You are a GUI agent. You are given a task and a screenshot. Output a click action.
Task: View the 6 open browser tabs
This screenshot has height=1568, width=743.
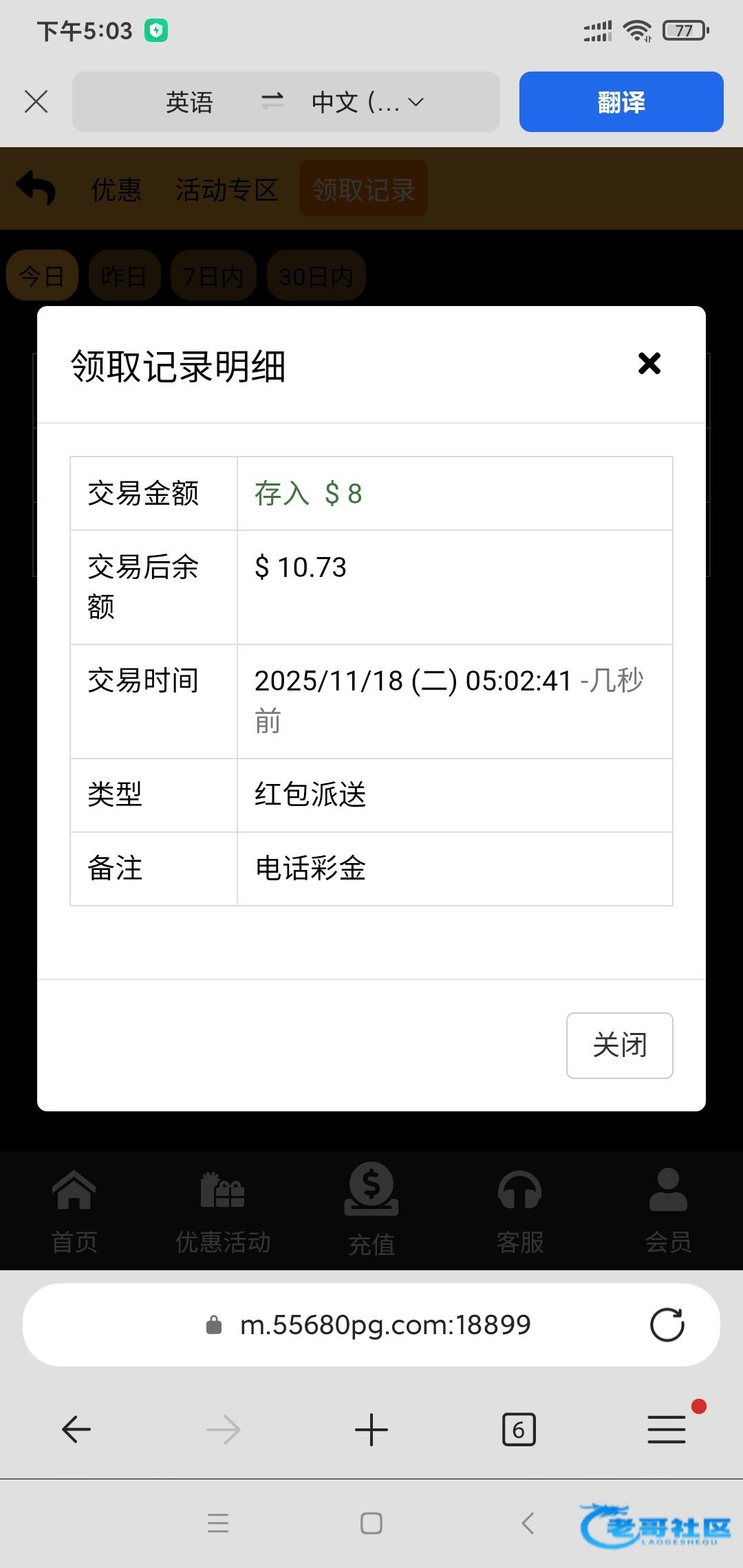point(519,1430)
